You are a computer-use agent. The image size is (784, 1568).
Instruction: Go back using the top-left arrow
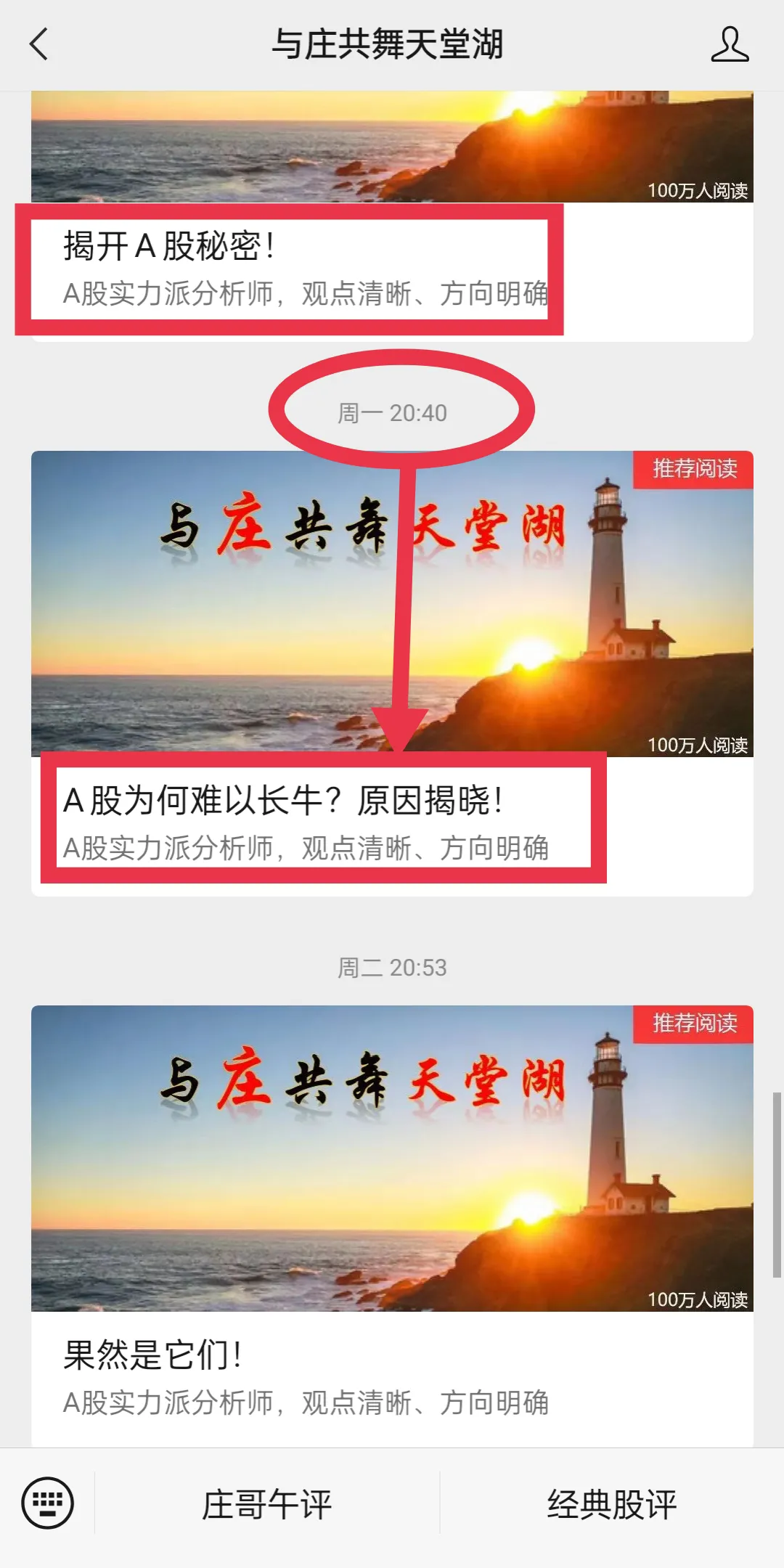click(x=39, y=44)
